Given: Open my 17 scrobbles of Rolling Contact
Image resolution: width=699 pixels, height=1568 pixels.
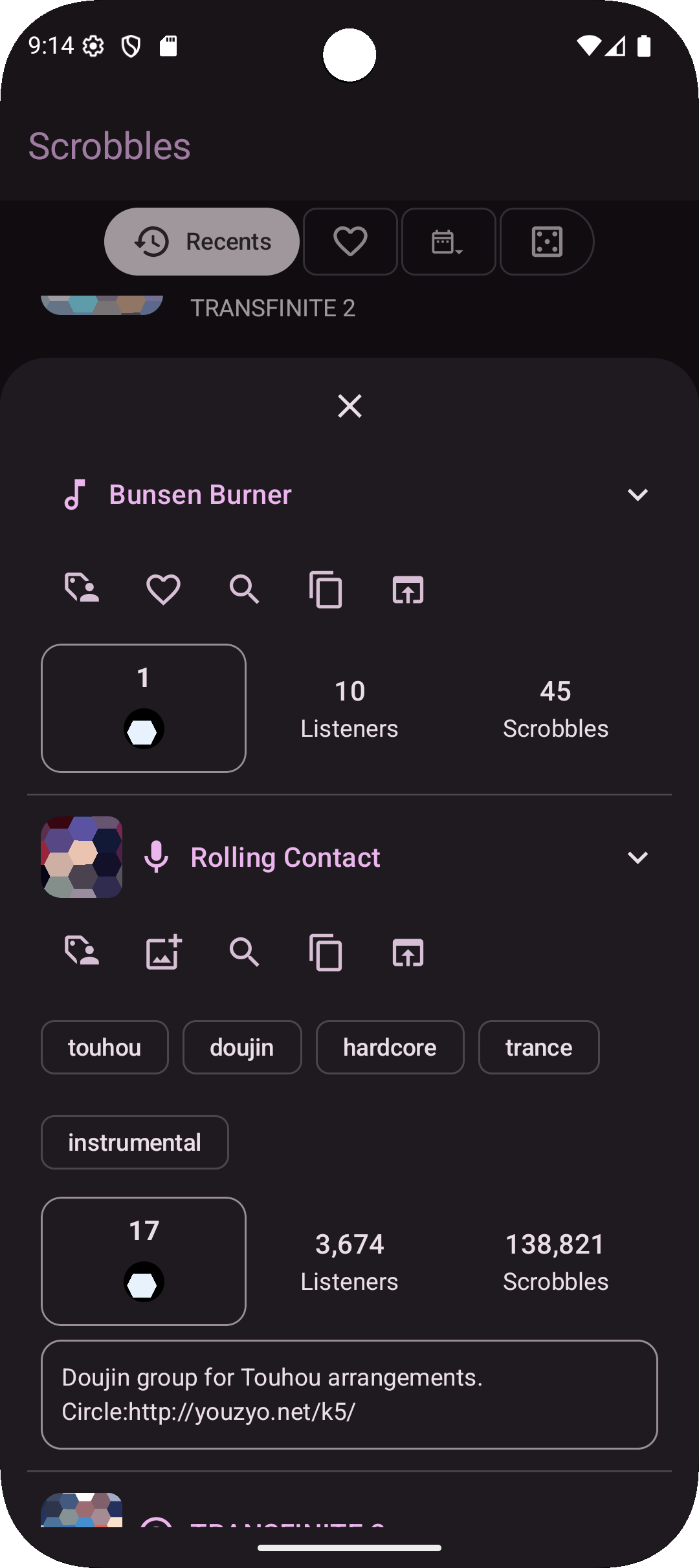Looking at the screenshot, I should [x=144, y=1261].
